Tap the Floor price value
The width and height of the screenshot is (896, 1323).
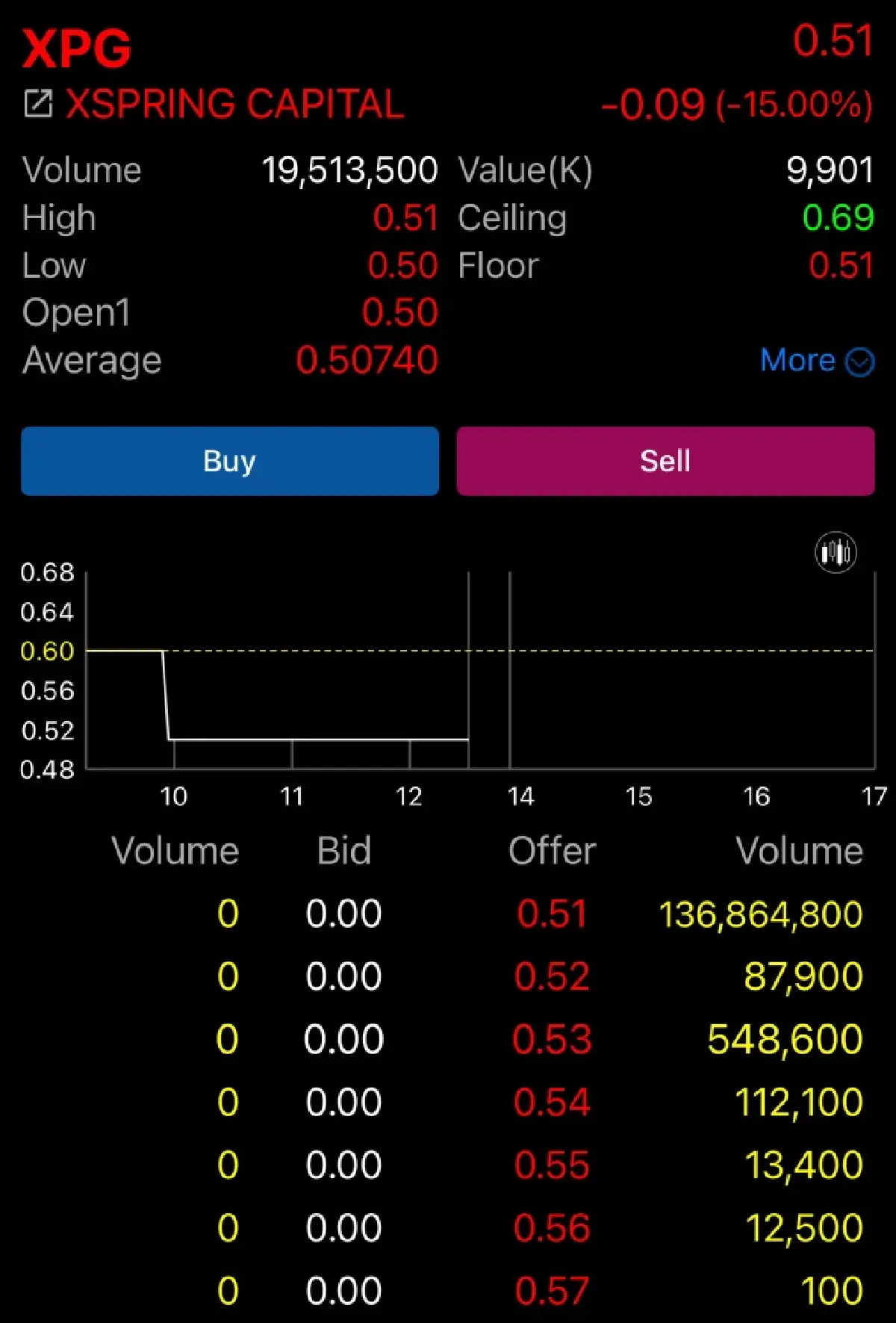point(842,265)
